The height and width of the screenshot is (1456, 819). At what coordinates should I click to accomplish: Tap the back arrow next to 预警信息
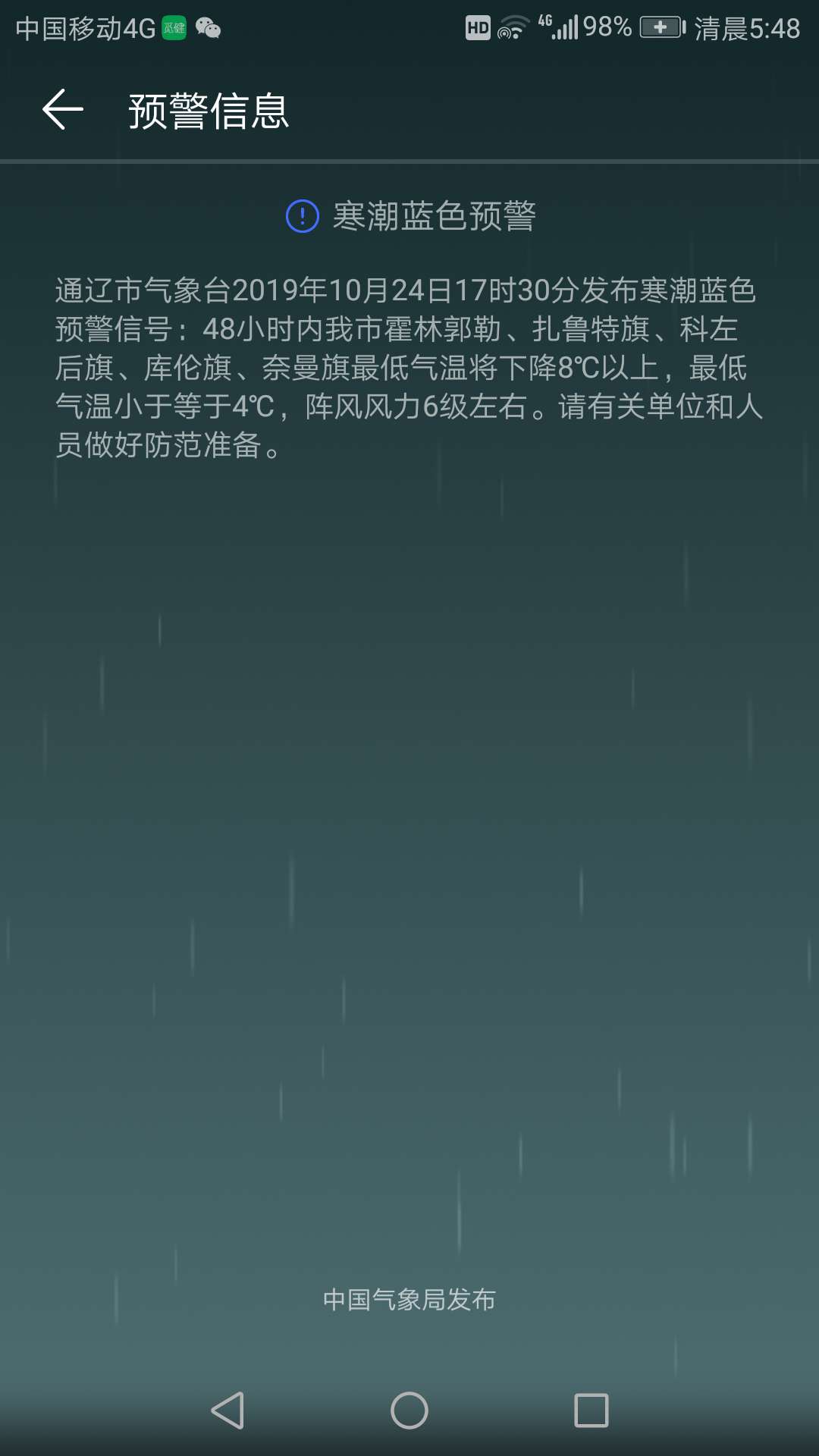63,111
